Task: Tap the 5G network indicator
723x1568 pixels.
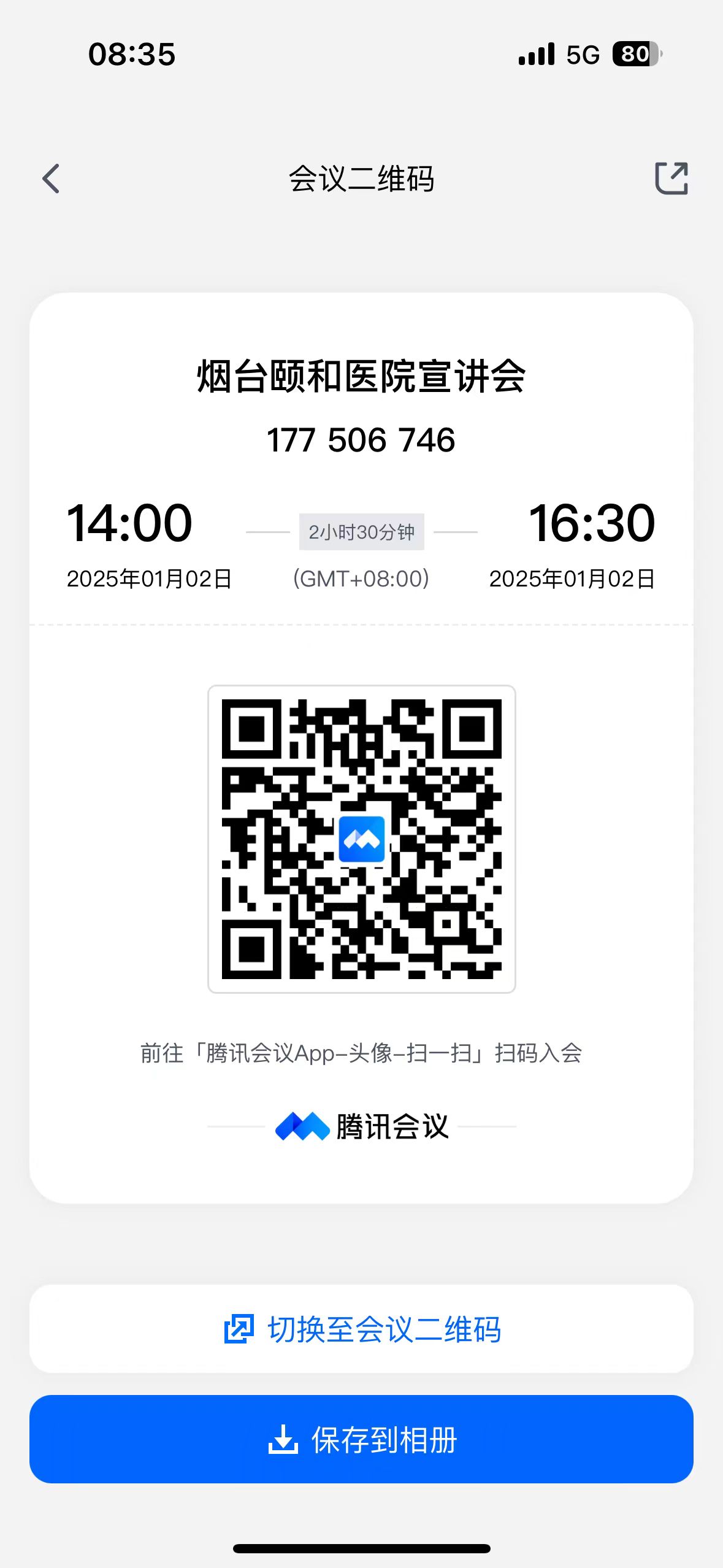Action: (583, 55)
